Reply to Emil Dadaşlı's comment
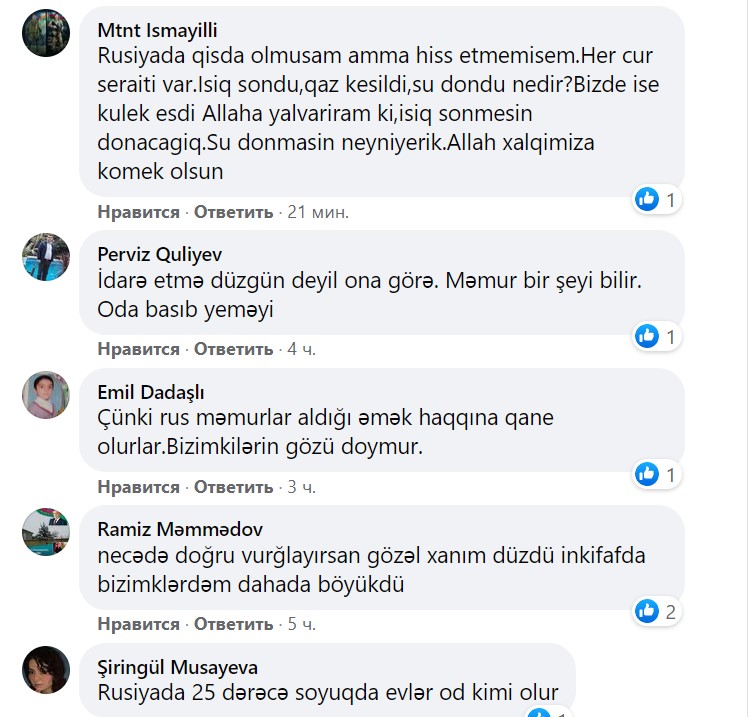 [233, 487]
